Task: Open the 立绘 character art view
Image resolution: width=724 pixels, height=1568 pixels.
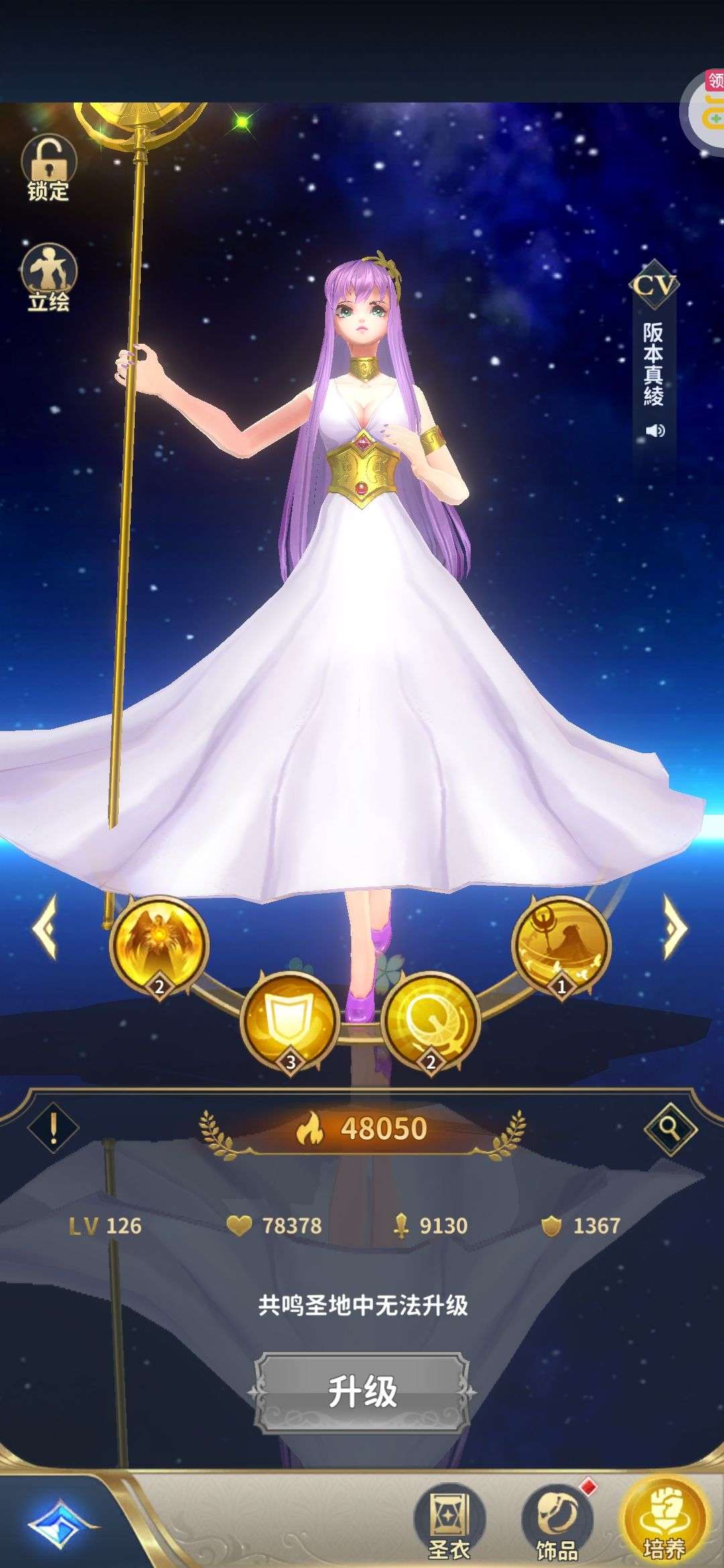Action: (x=48, y=276)
